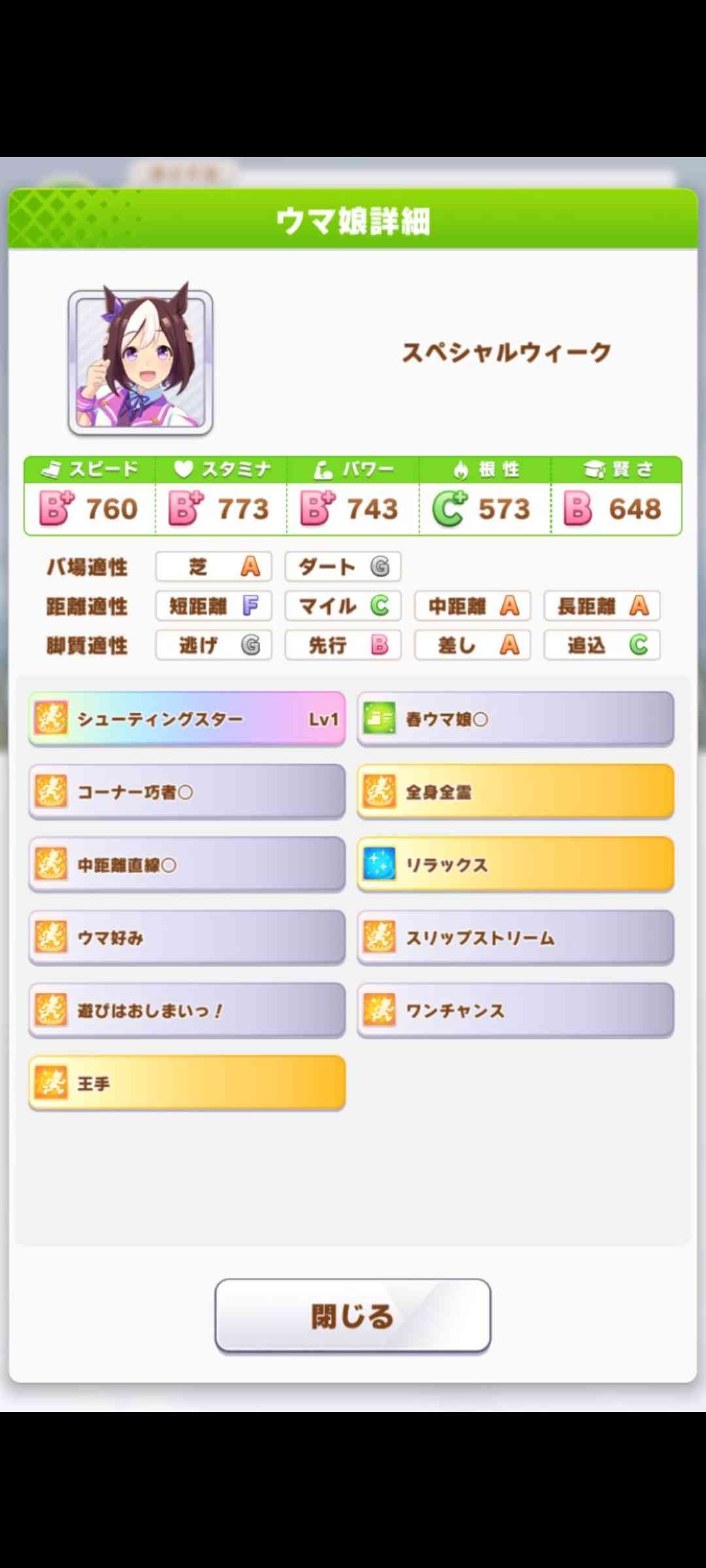Image resolution: width=706 pixels, height=1568 pixels.
Task: Select the 差し A aptitude badge
Action: click(x=473, y=645)
